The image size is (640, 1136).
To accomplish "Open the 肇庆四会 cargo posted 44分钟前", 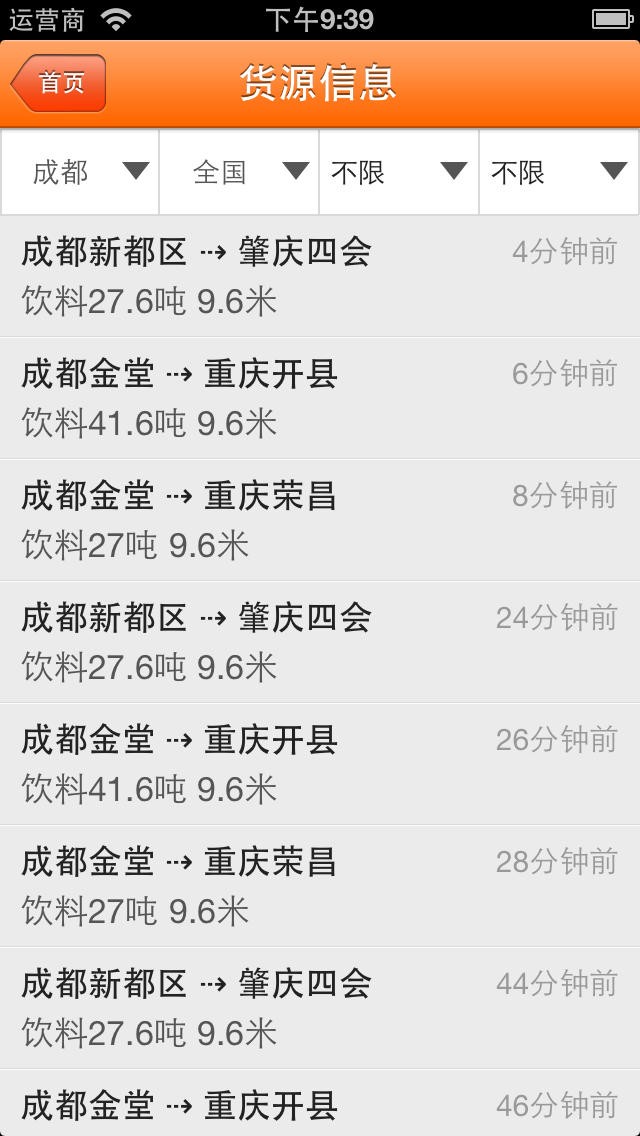I will click(x=320, y=1008).
